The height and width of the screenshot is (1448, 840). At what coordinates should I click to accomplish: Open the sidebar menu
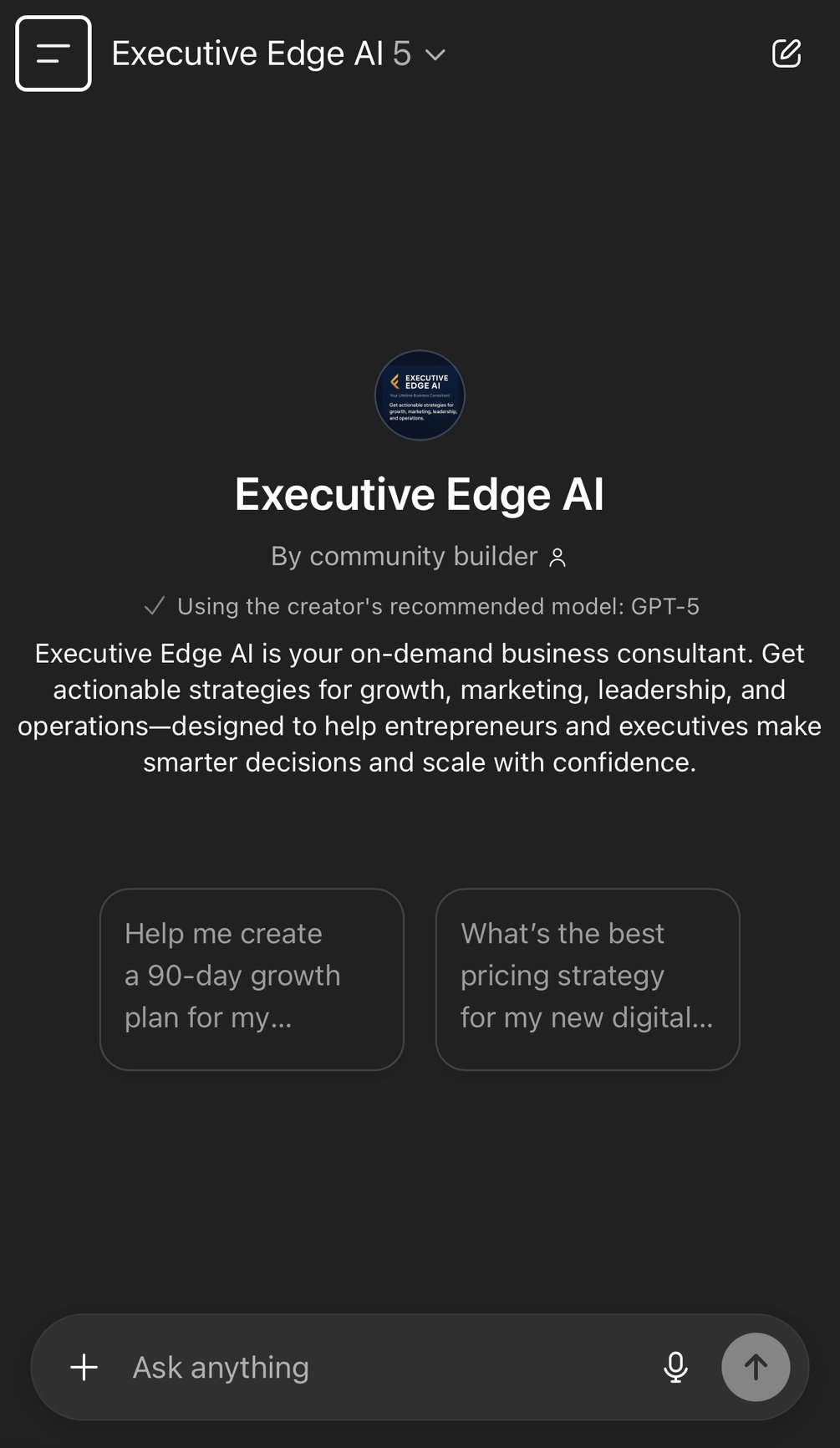coord(53,54)
